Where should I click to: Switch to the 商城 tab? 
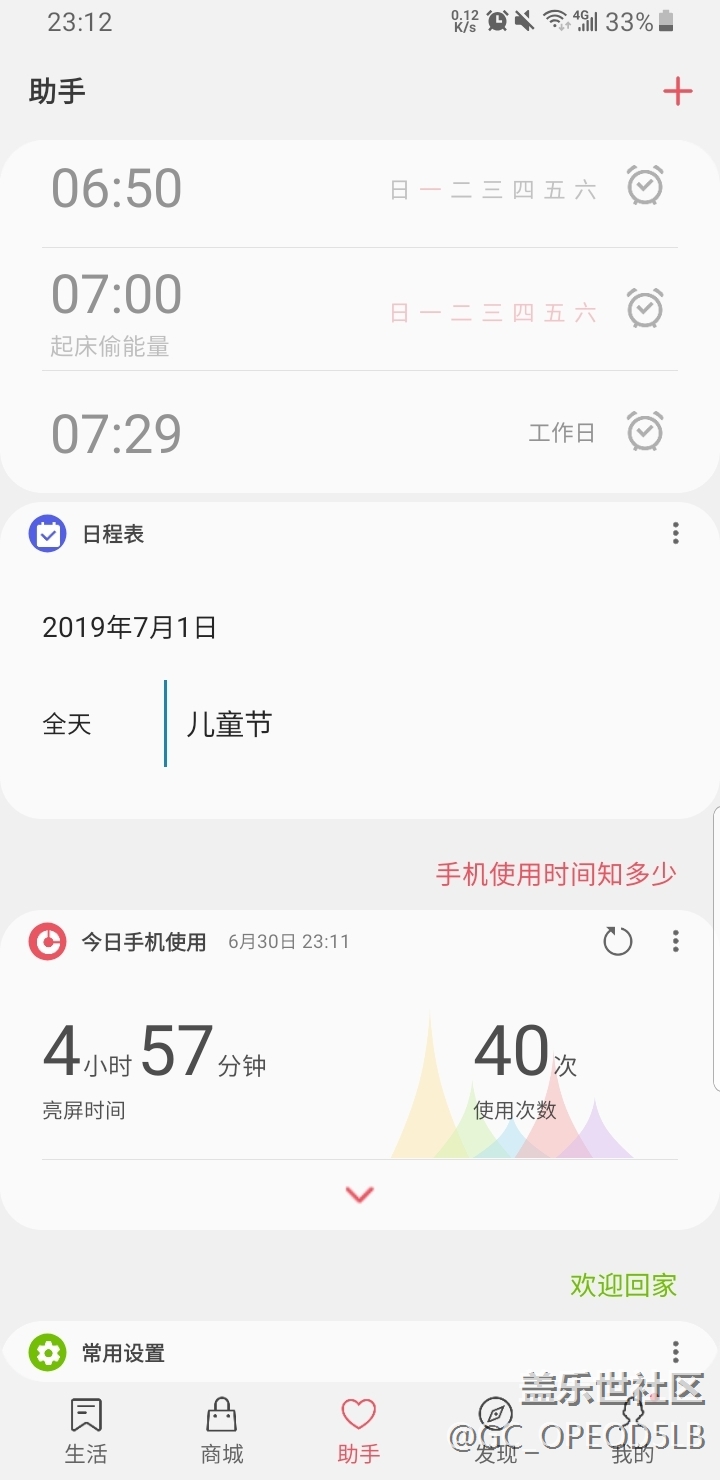(222, 1431)
